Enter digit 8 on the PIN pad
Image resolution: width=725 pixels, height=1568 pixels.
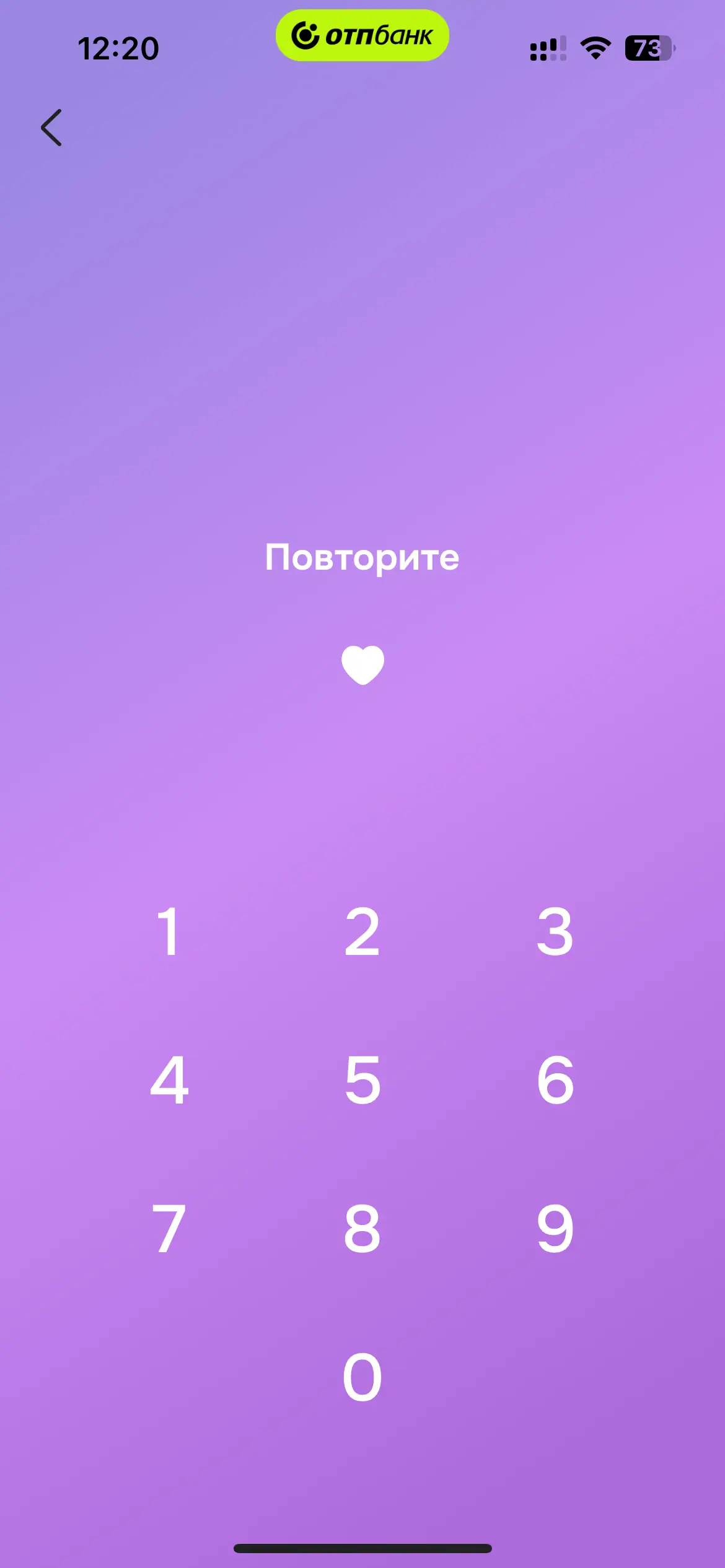(362, 1229)
